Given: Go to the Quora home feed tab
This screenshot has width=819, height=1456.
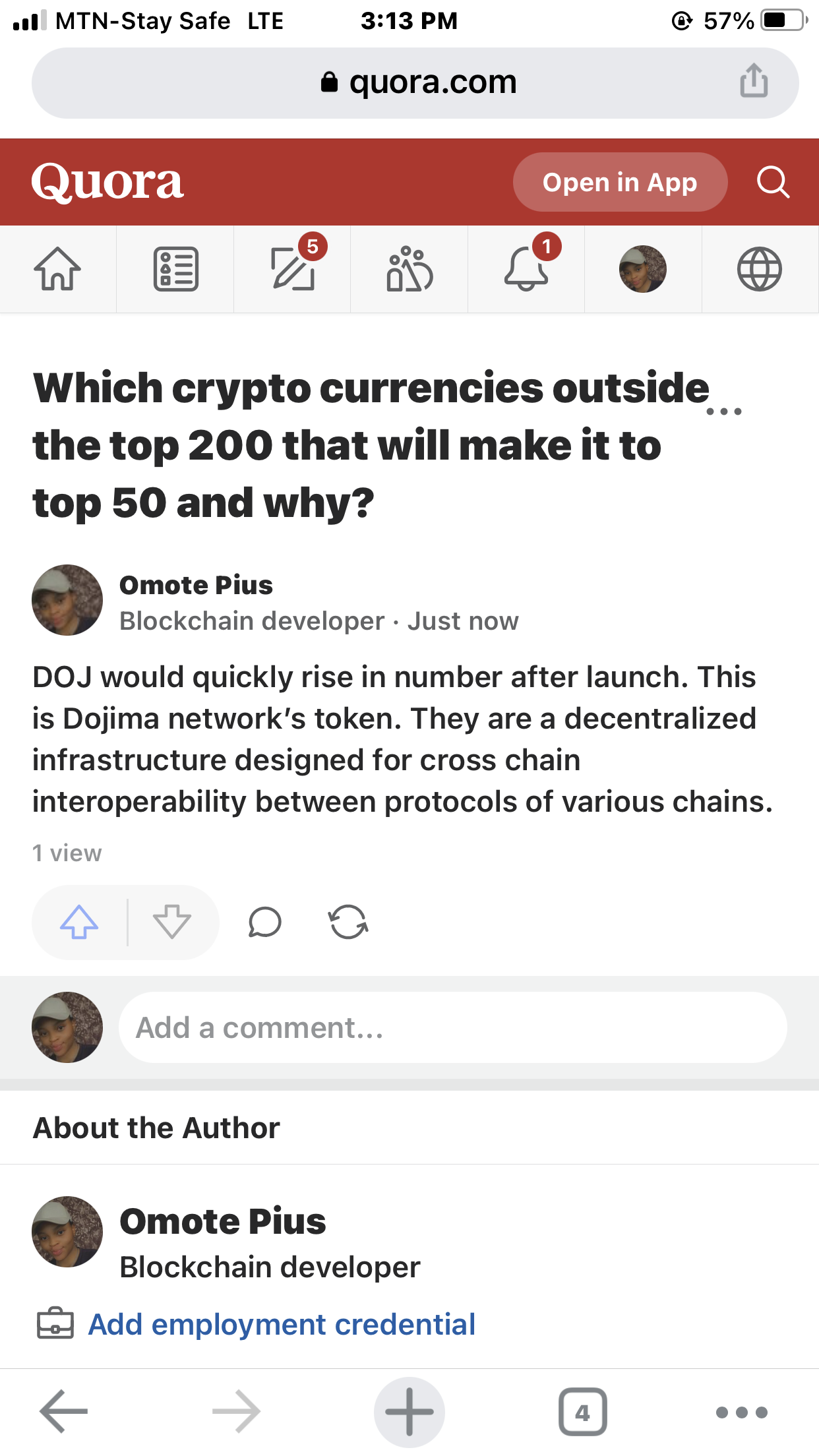Looking at the screenshot, I should click(x=57, y=269).
